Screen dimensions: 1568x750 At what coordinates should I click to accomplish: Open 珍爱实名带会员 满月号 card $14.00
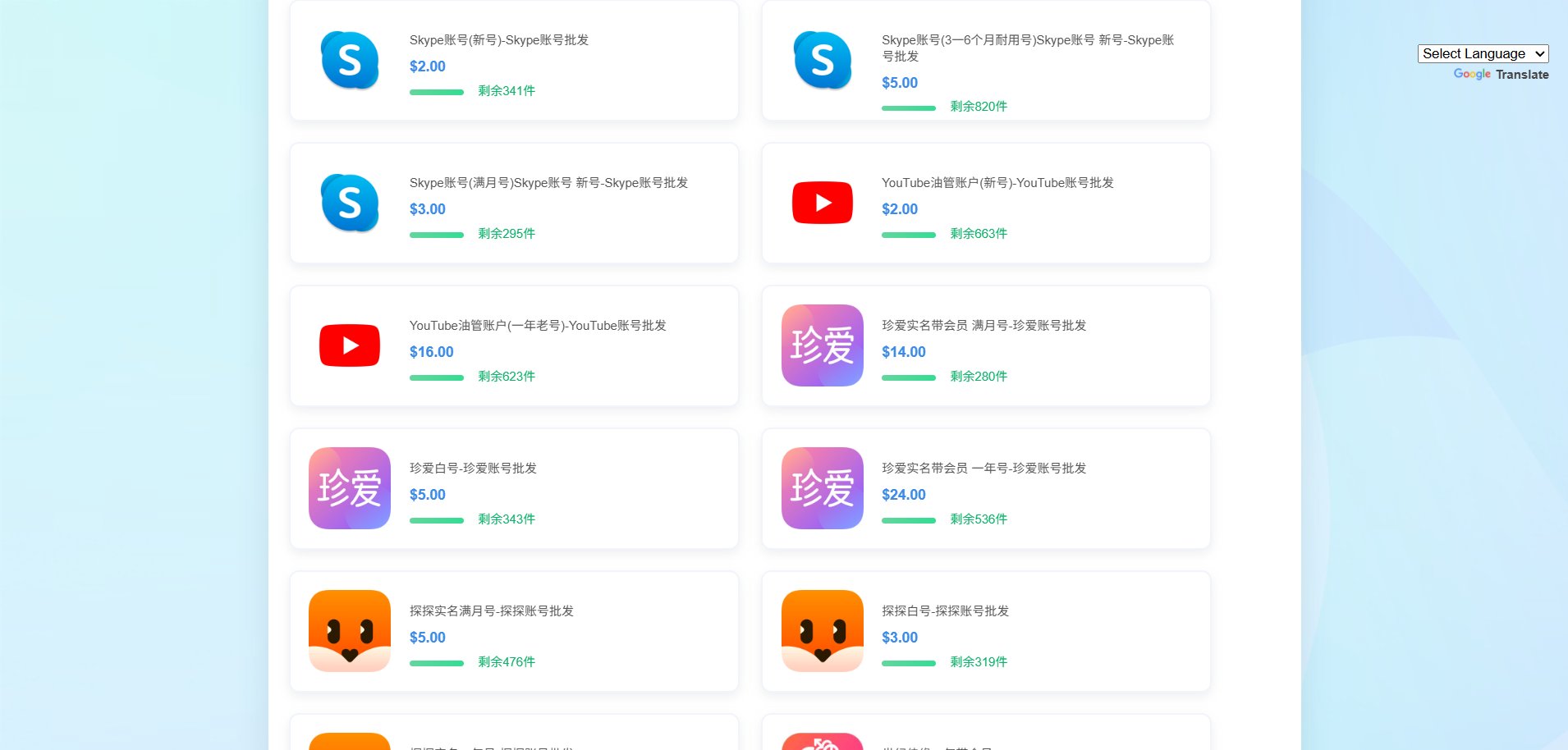tap(986, 346)
